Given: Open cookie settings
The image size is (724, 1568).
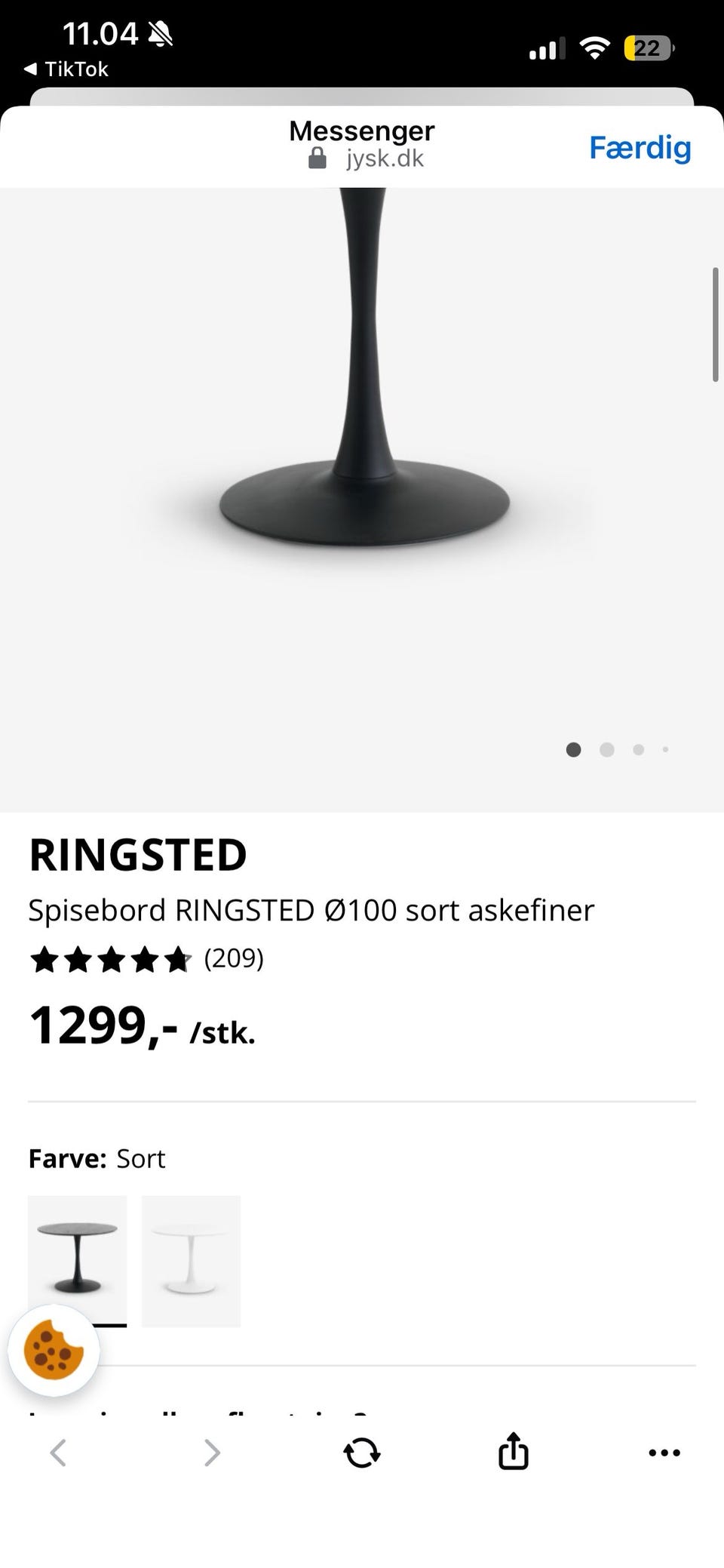Looking at the screenshot, I should 54,1350.
